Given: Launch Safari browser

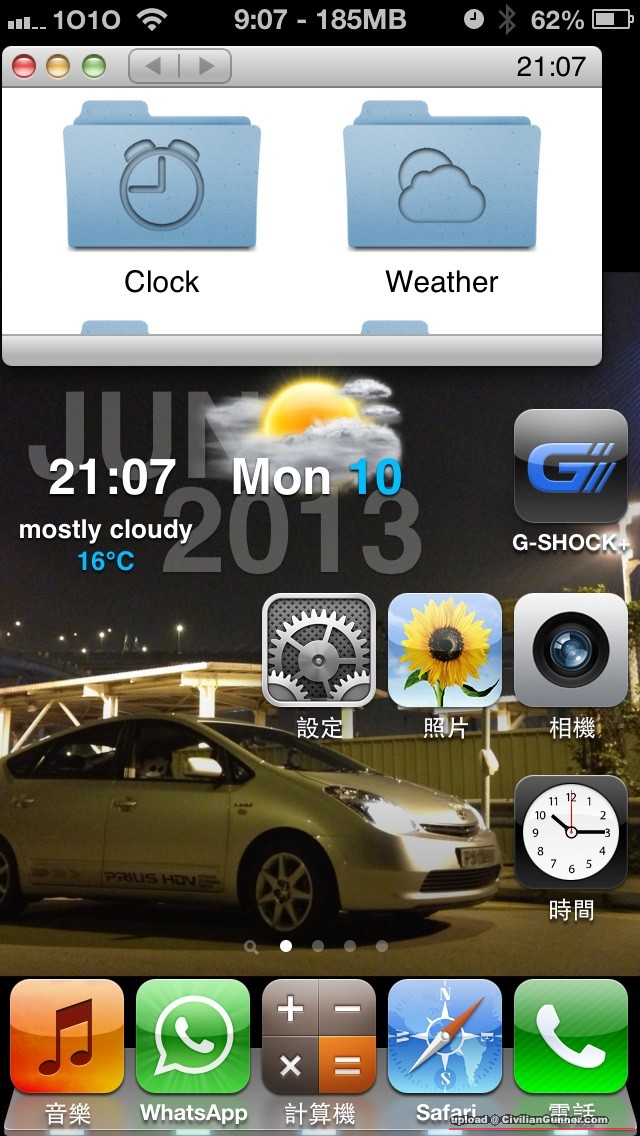Looking at the screenshot, I should pyautogui.click(x=445, y=1036).
